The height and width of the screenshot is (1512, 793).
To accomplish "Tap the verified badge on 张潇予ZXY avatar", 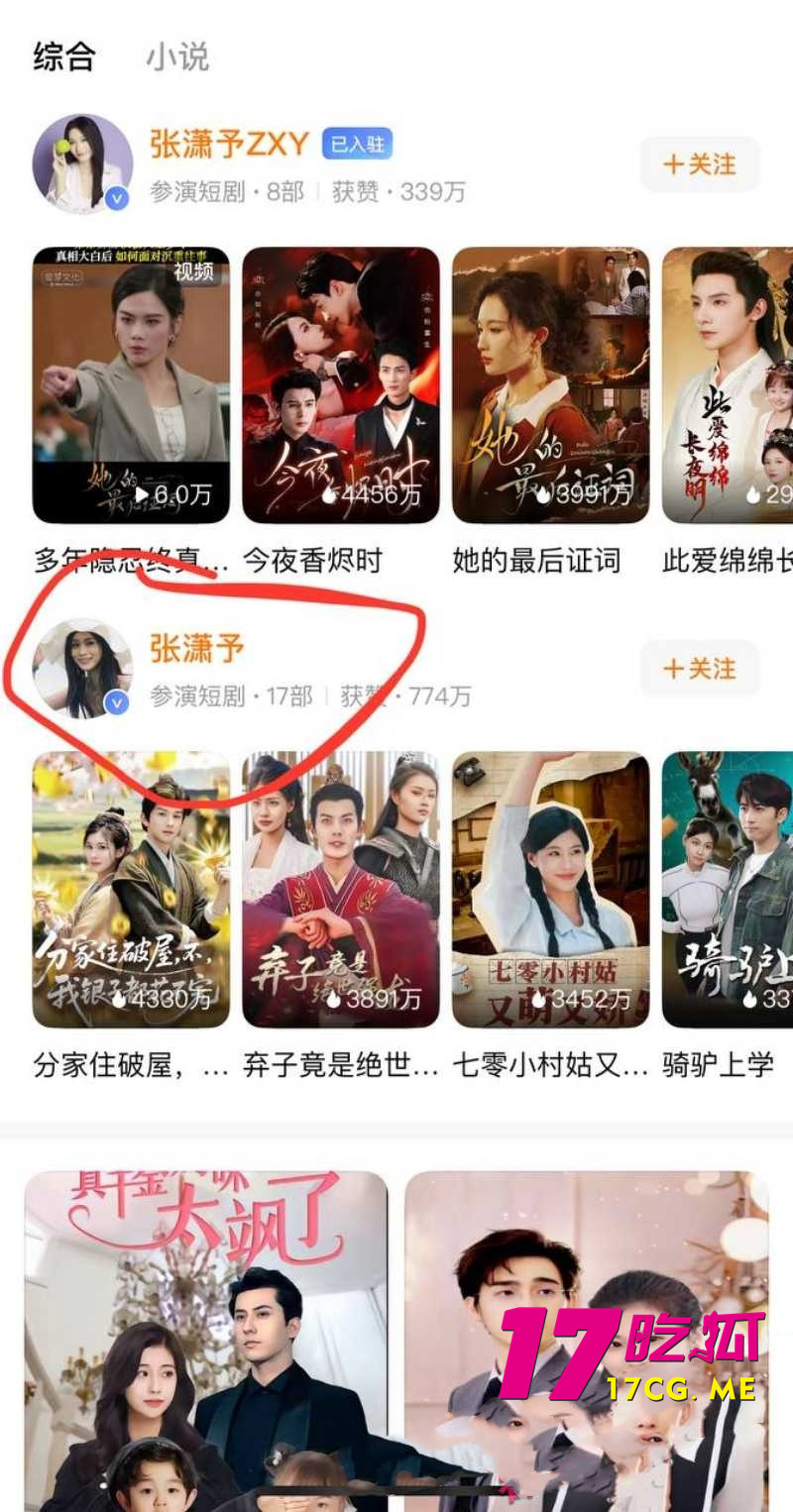I will click(x=114, y=196).
